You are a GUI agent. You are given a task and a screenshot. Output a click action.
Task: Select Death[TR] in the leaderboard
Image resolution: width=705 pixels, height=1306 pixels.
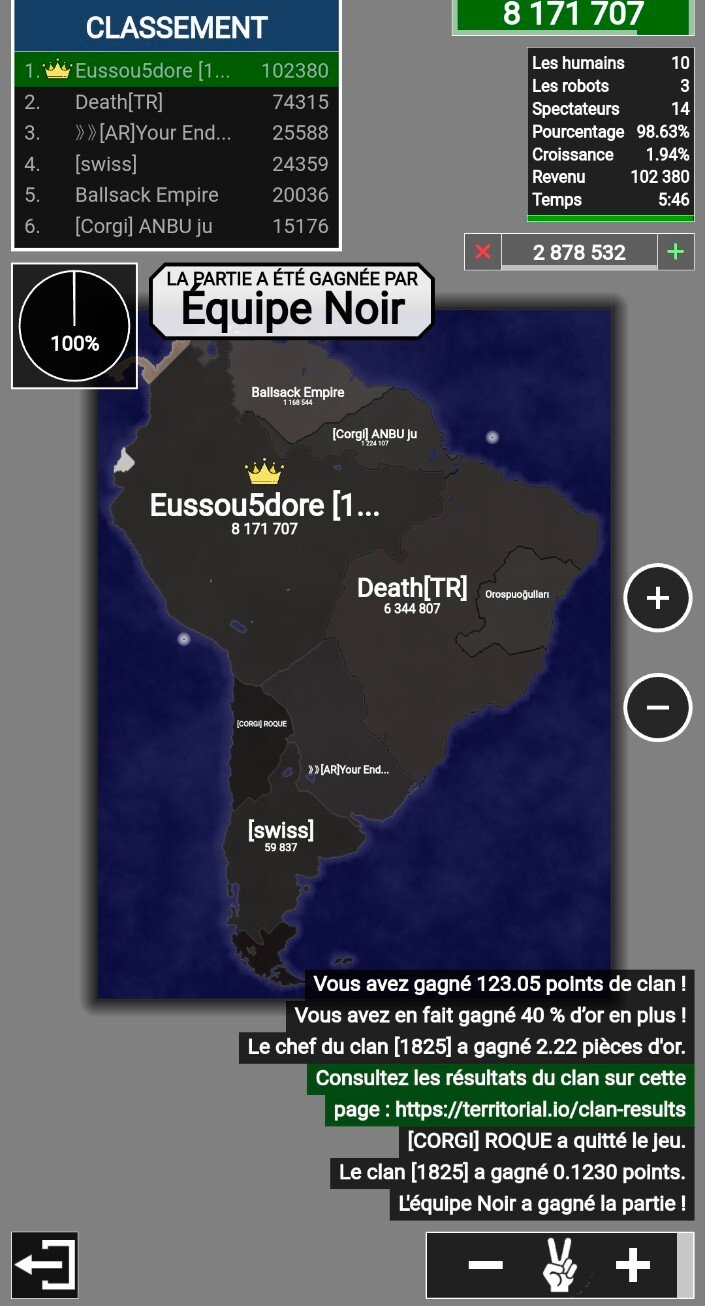[x=176, y=102]
